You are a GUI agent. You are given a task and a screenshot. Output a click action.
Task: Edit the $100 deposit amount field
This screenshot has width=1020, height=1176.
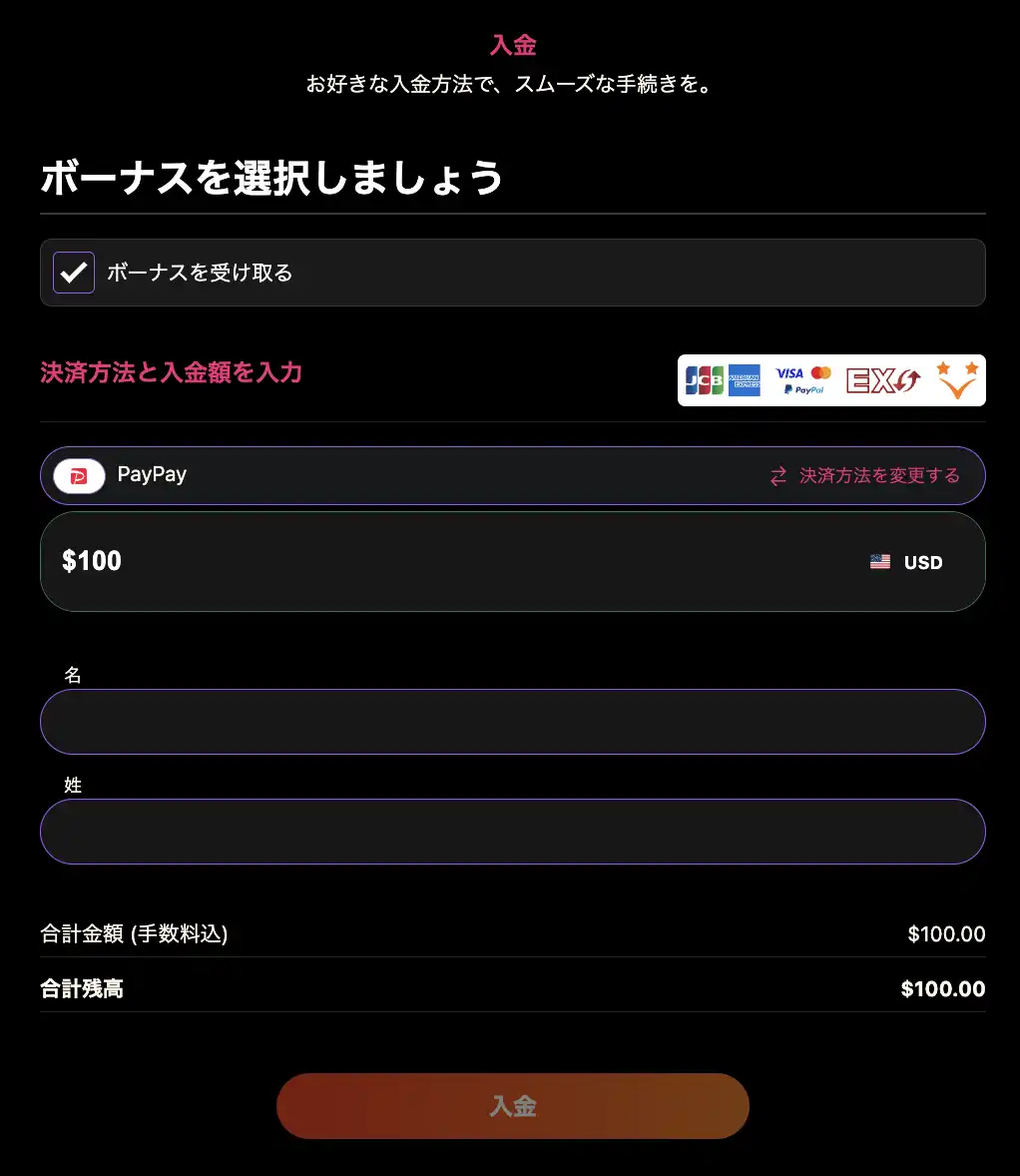click(399, 561)
